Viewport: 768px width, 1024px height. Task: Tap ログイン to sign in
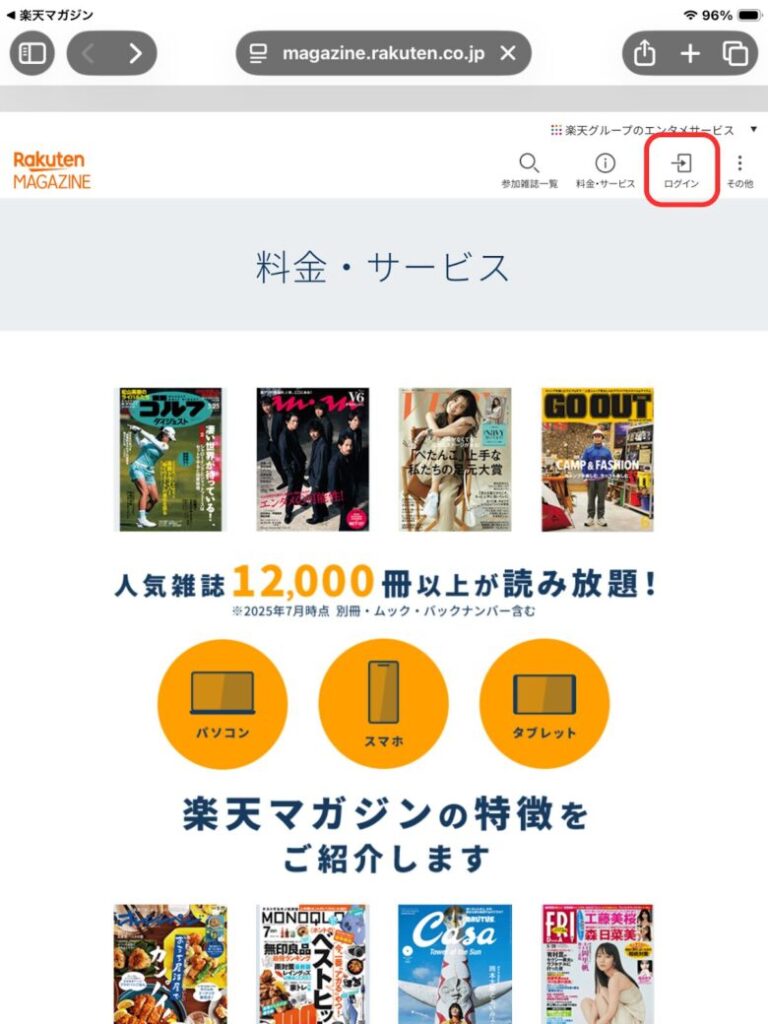click(x=681, y=170)
